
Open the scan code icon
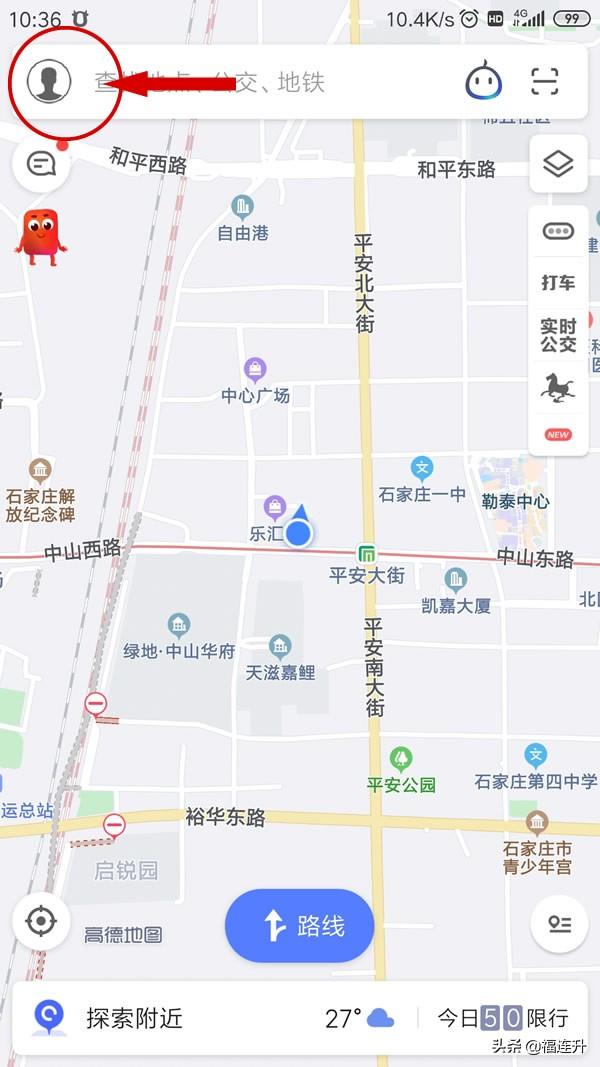coord(545,81)
